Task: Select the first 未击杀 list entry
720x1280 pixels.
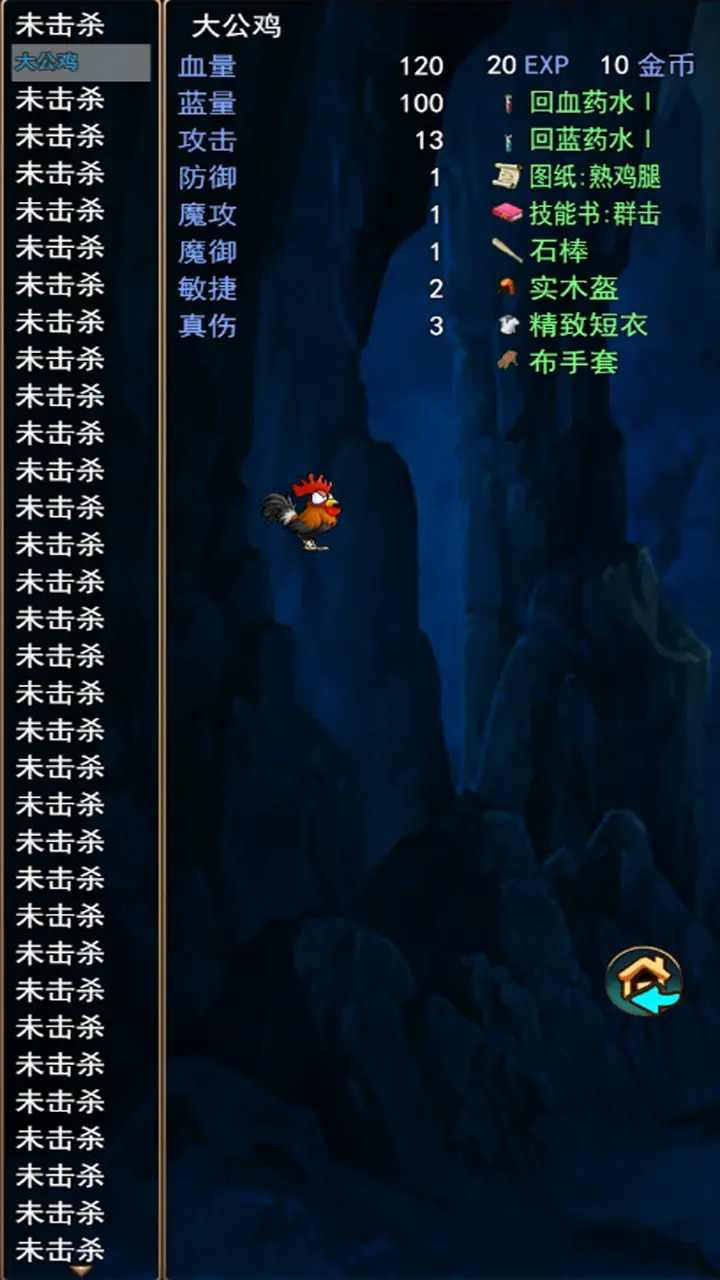Action: tap(62, 25)
